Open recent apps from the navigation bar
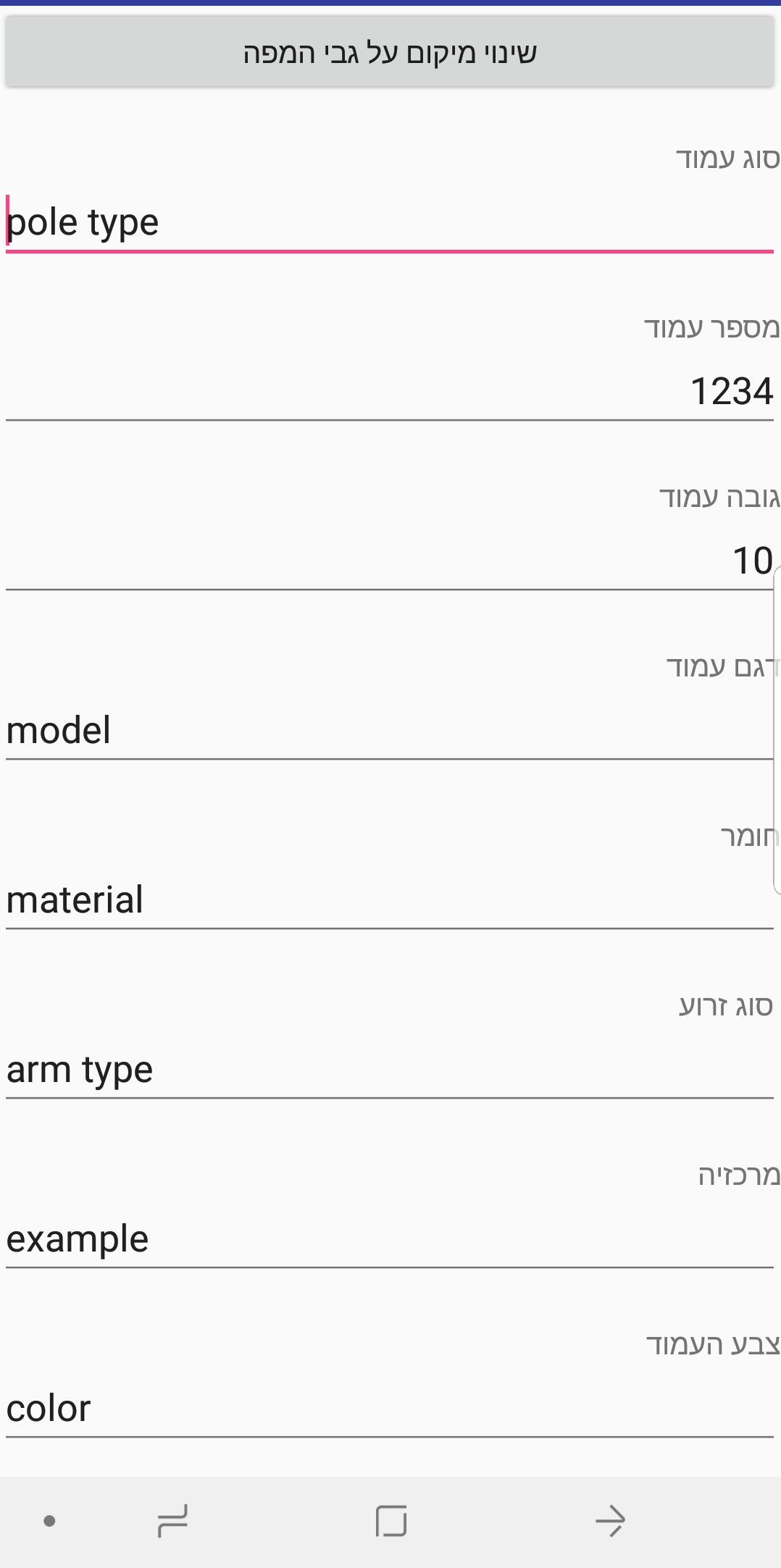Viewport: 781px width, 1568px height. pos(172,1520)
